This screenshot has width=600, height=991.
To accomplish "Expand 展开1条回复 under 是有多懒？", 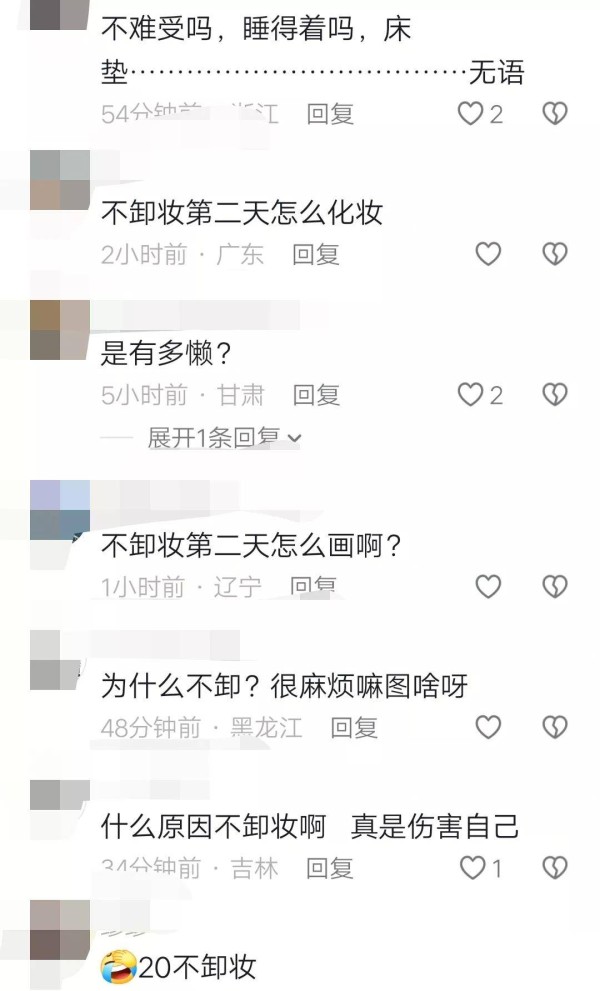I will coord(224,438).
